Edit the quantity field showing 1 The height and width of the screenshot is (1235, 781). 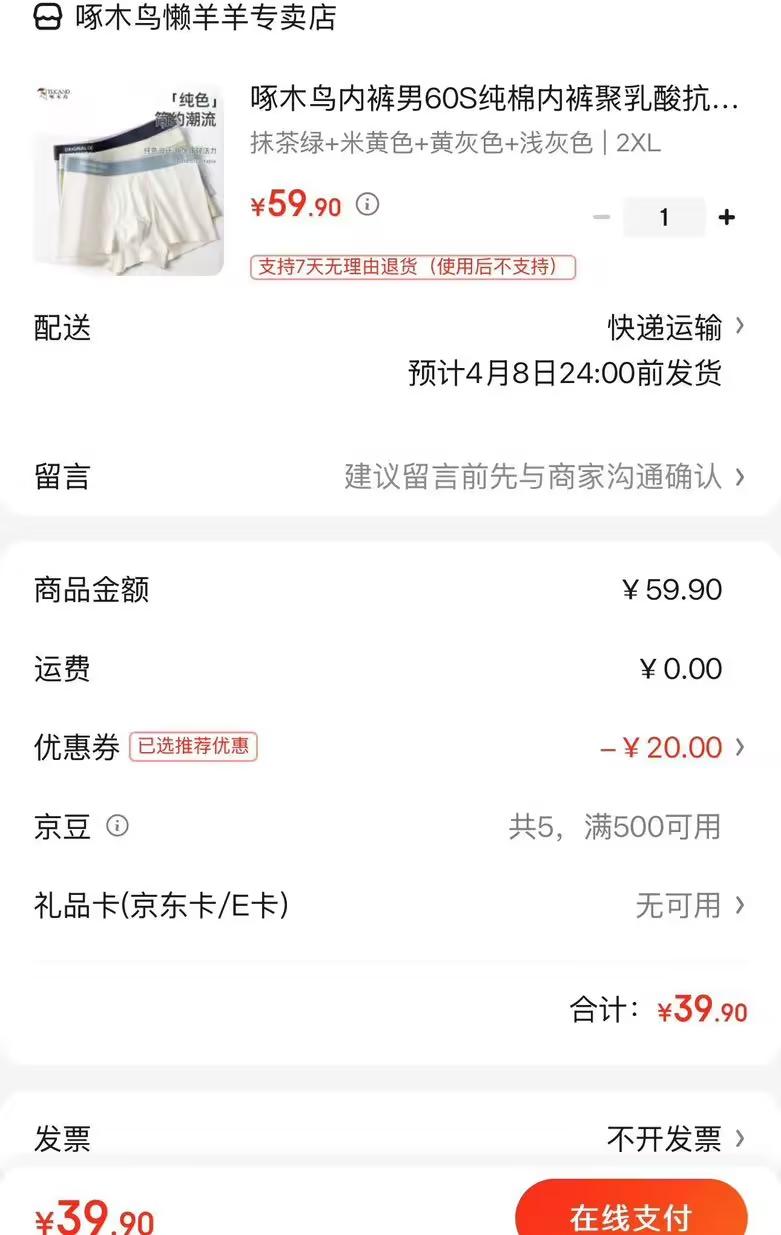[x=664, y=217]
